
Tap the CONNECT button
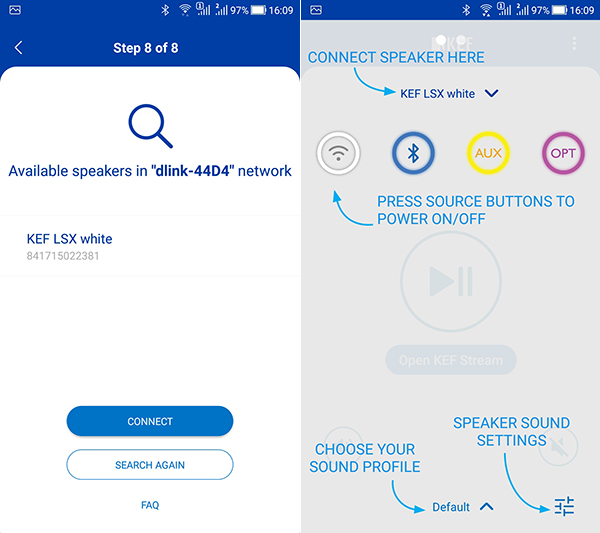(x=150, y=421)
